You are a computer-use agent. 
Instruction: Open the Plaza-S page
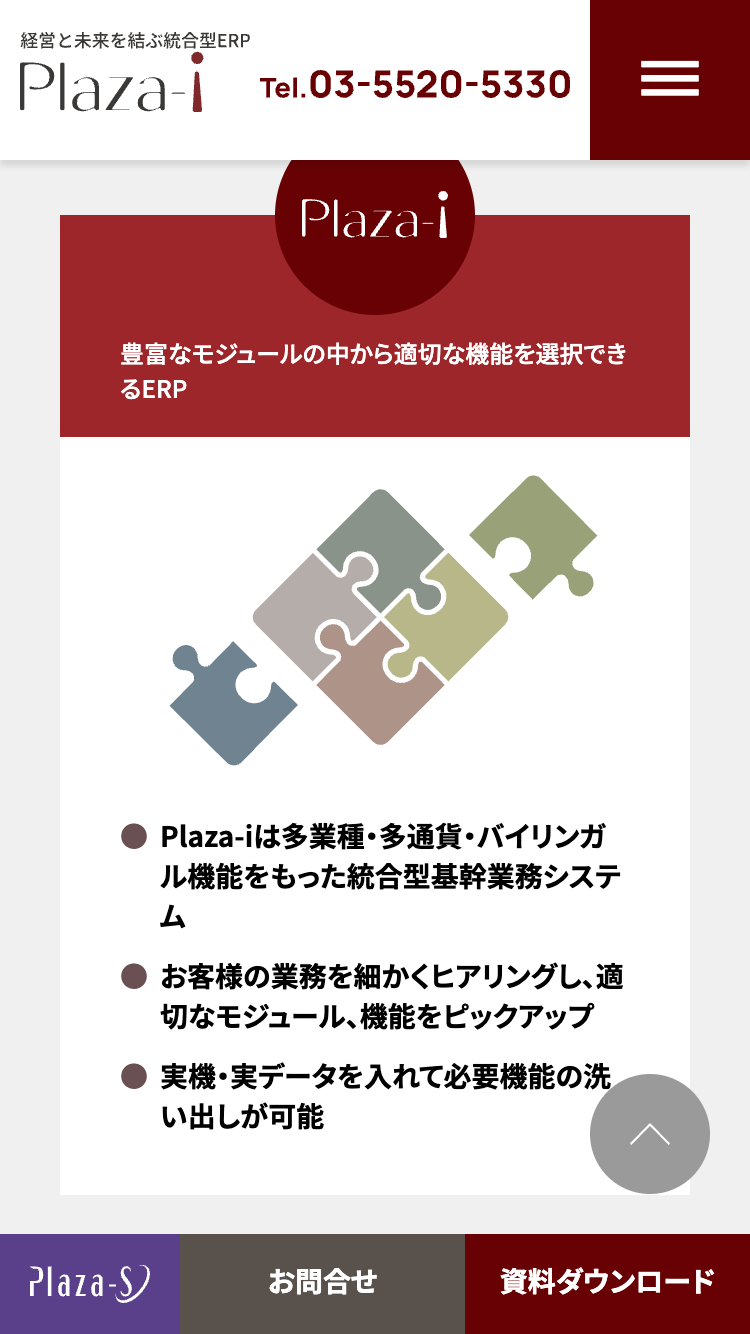tap(90, 1283)
